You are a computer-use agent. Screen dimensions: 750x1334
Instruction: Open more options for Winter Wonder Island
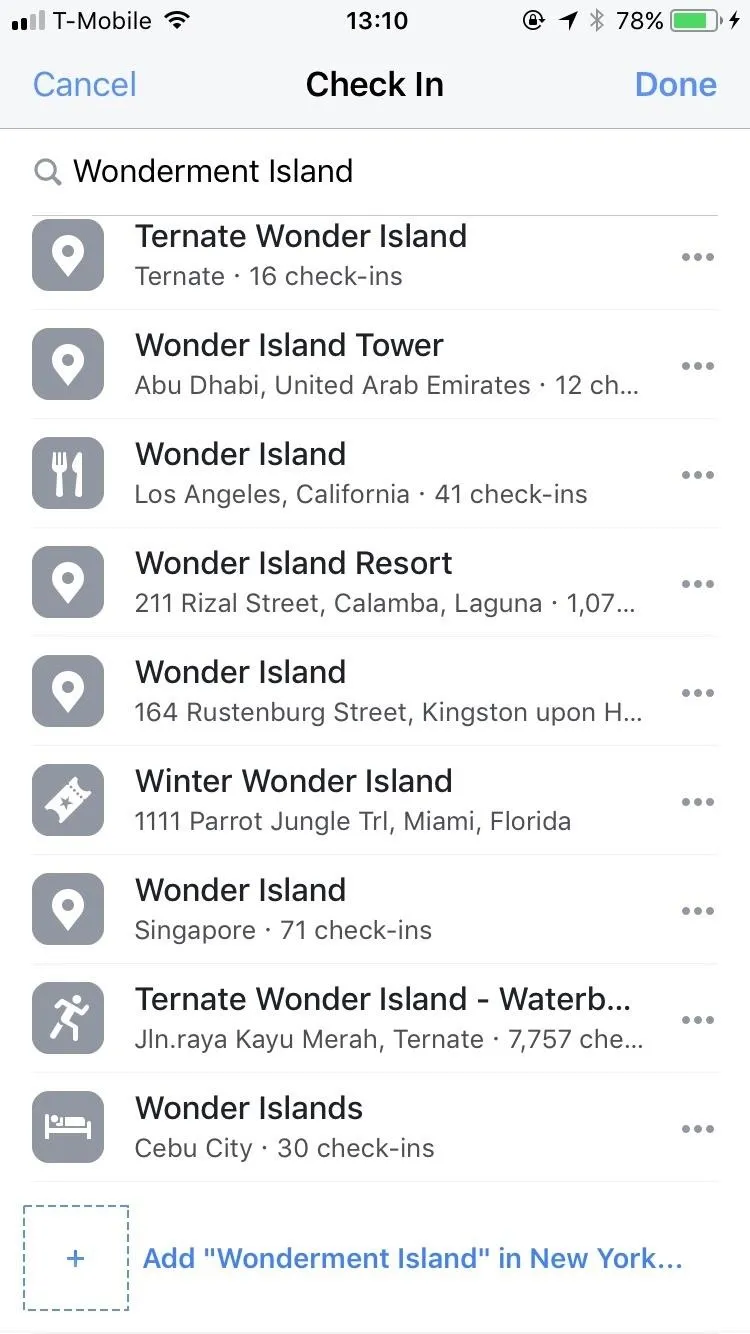[697, 802]
